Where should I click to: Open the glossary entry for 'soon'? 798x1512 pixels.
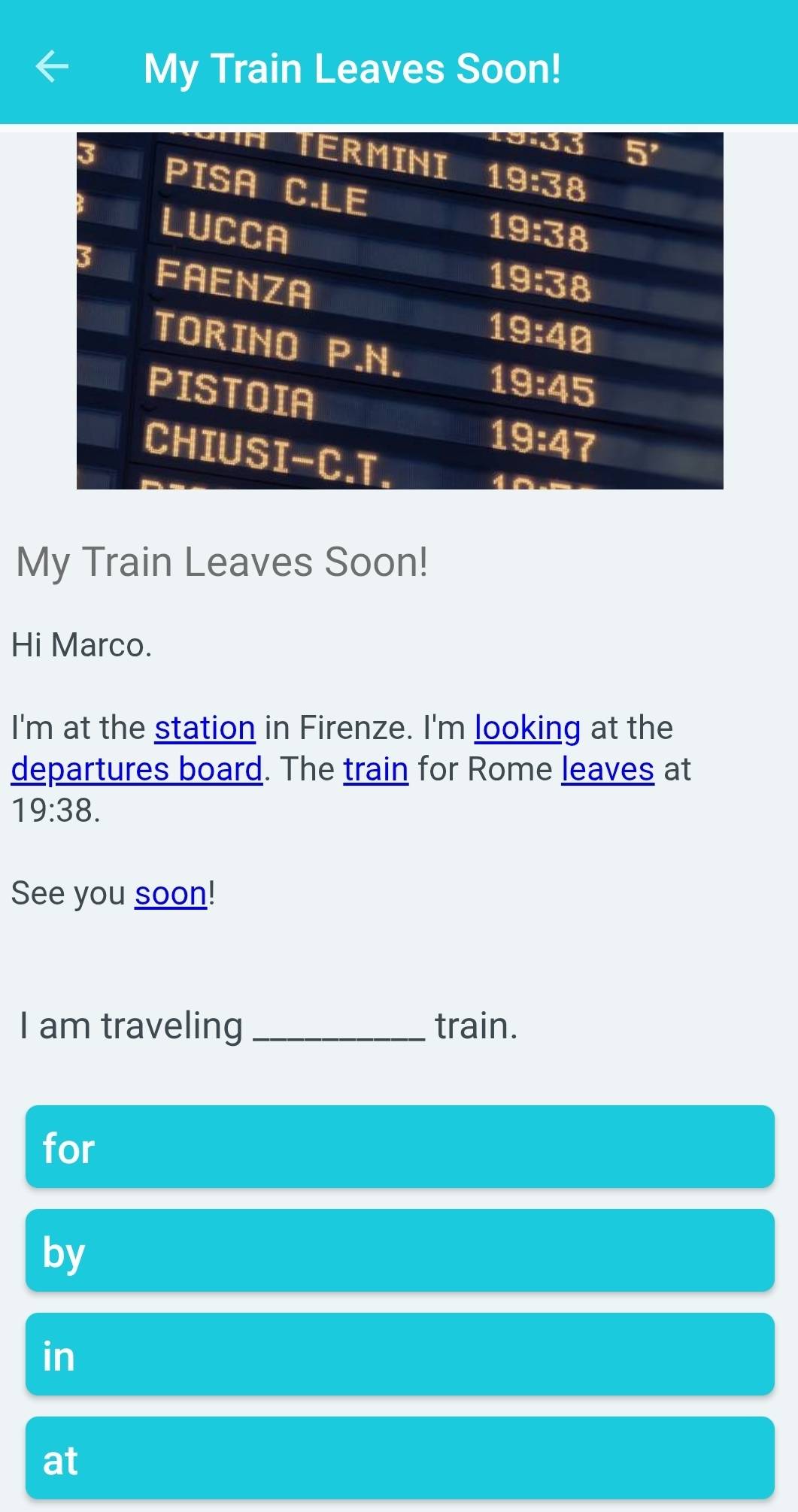click(169, 894)
